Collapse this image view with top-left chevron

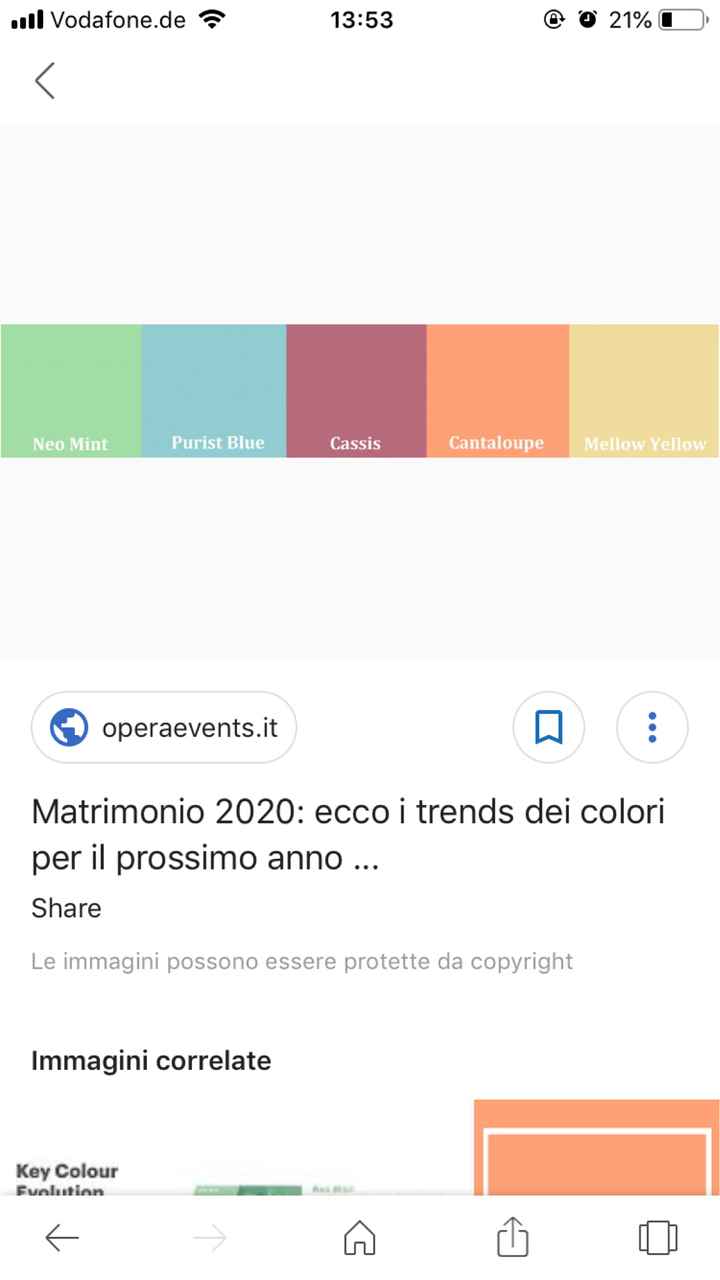point(44,80)
